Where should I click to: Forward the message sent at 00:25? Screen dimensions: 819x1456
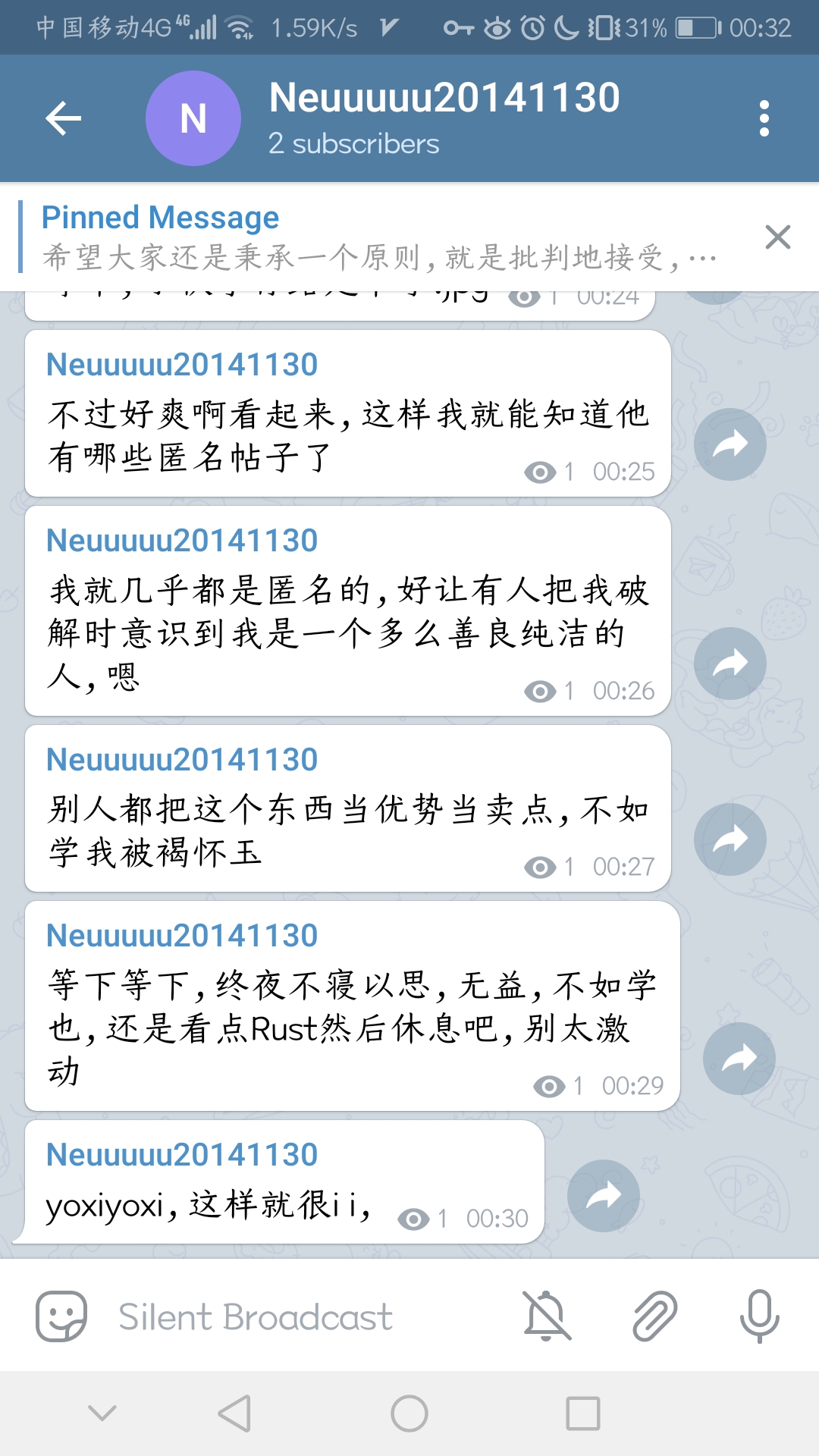click(x=730, y=444)
